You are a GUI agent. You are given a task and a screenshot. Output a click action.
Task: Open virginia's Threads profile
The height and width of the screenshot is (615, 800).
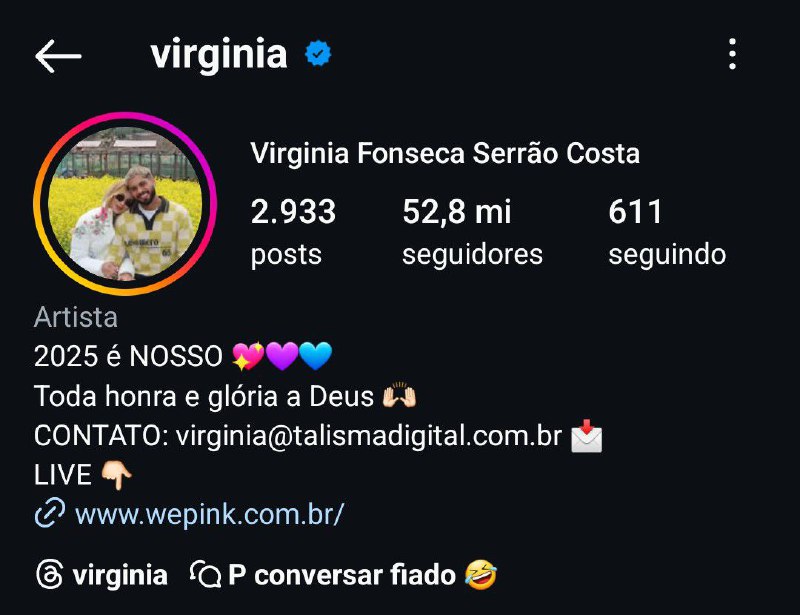click(101, 575)
